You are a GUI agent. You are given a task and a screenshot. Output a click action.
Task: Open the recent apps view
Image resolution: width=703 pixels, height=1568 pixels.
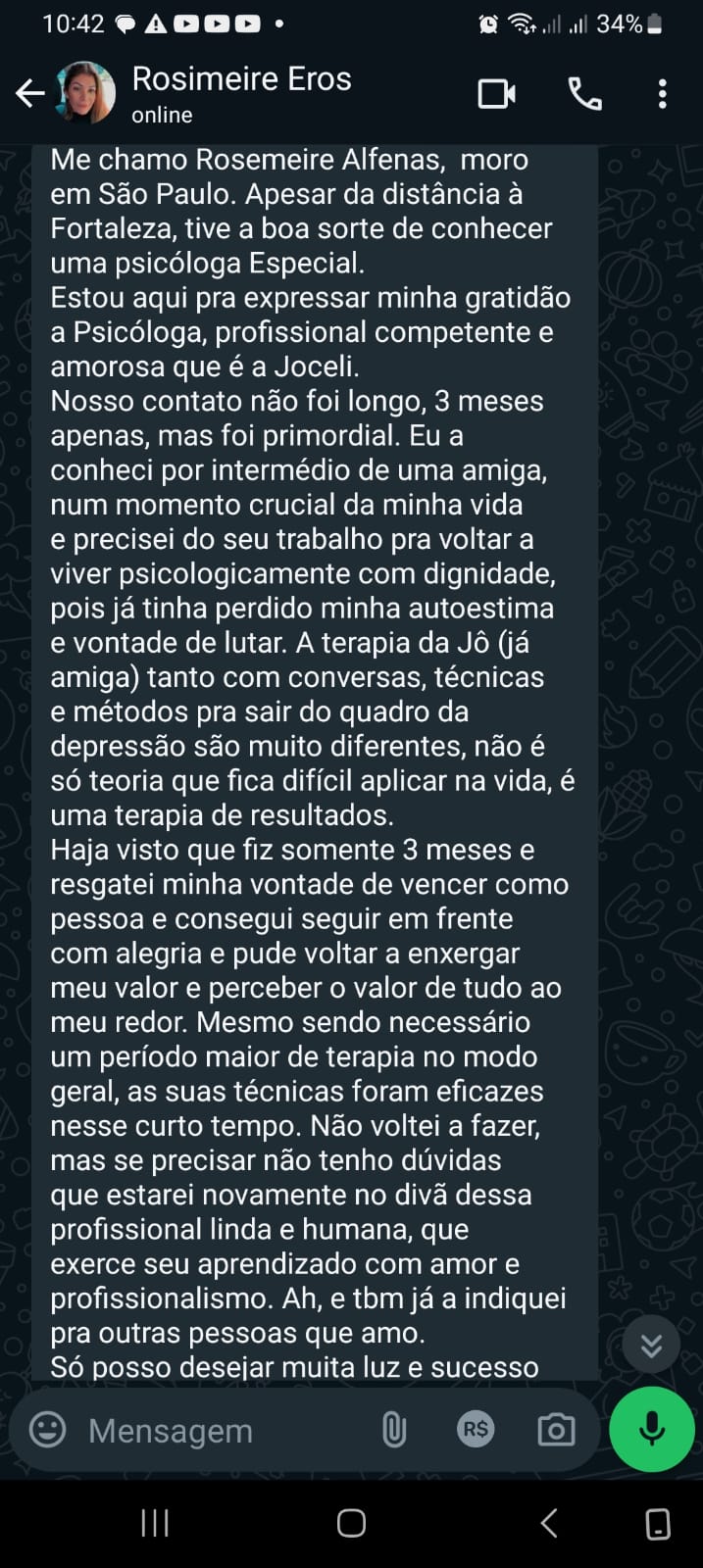click(155, 1523)
